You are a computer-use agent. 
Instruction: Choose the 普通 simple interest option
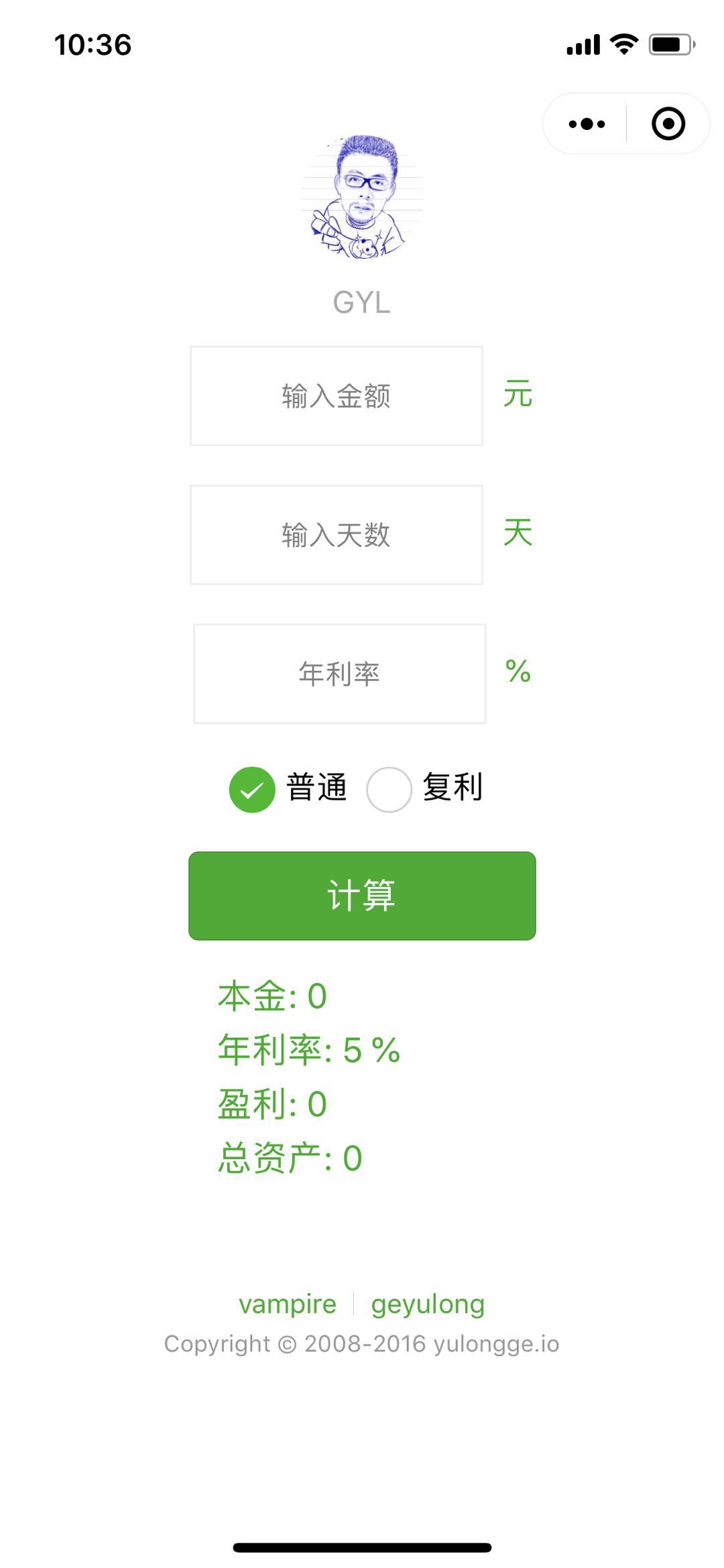(x=253, y=790)
